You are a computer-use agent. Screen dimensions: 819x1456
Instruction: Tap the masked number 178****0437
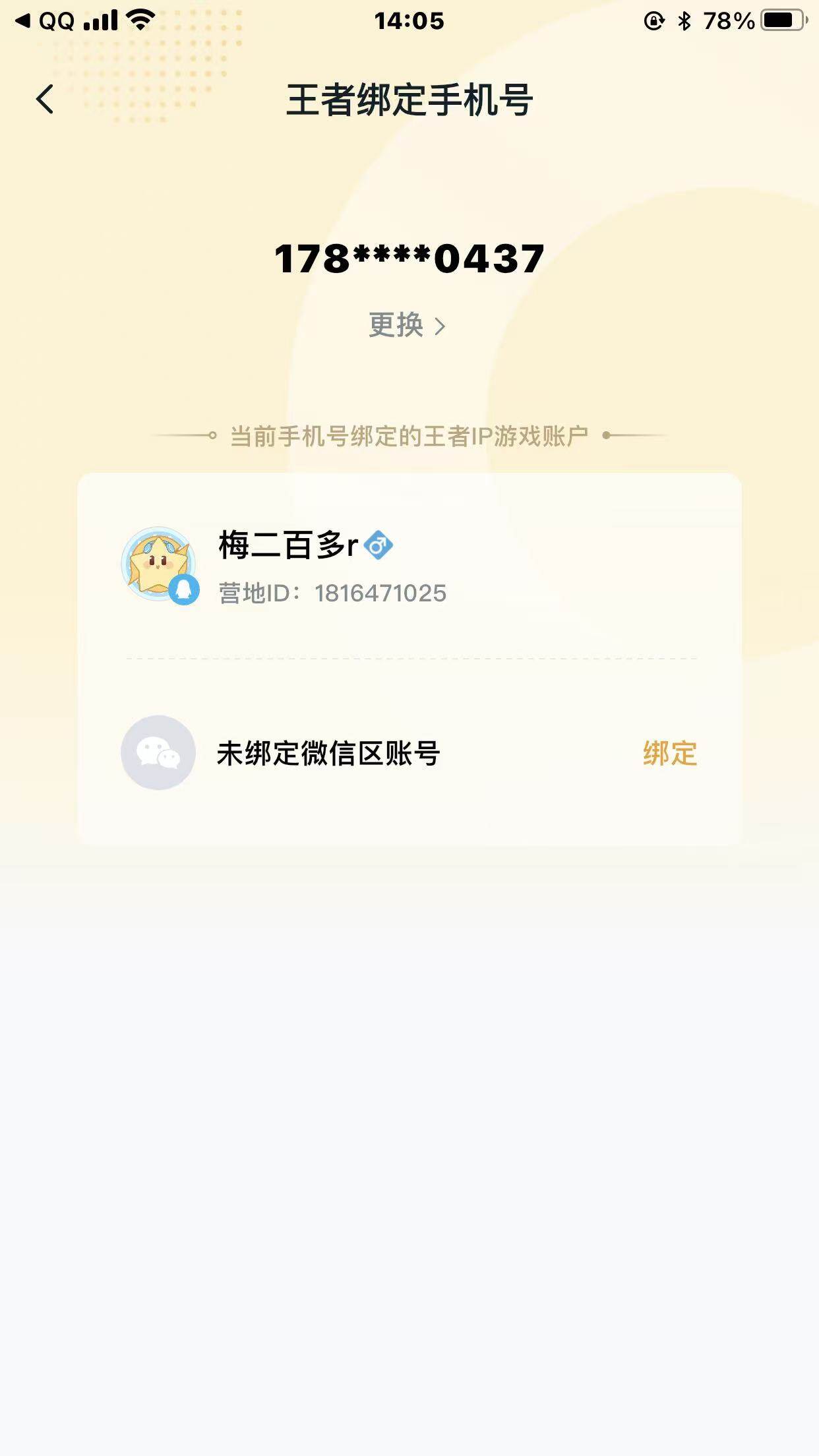tap(408, 258)
